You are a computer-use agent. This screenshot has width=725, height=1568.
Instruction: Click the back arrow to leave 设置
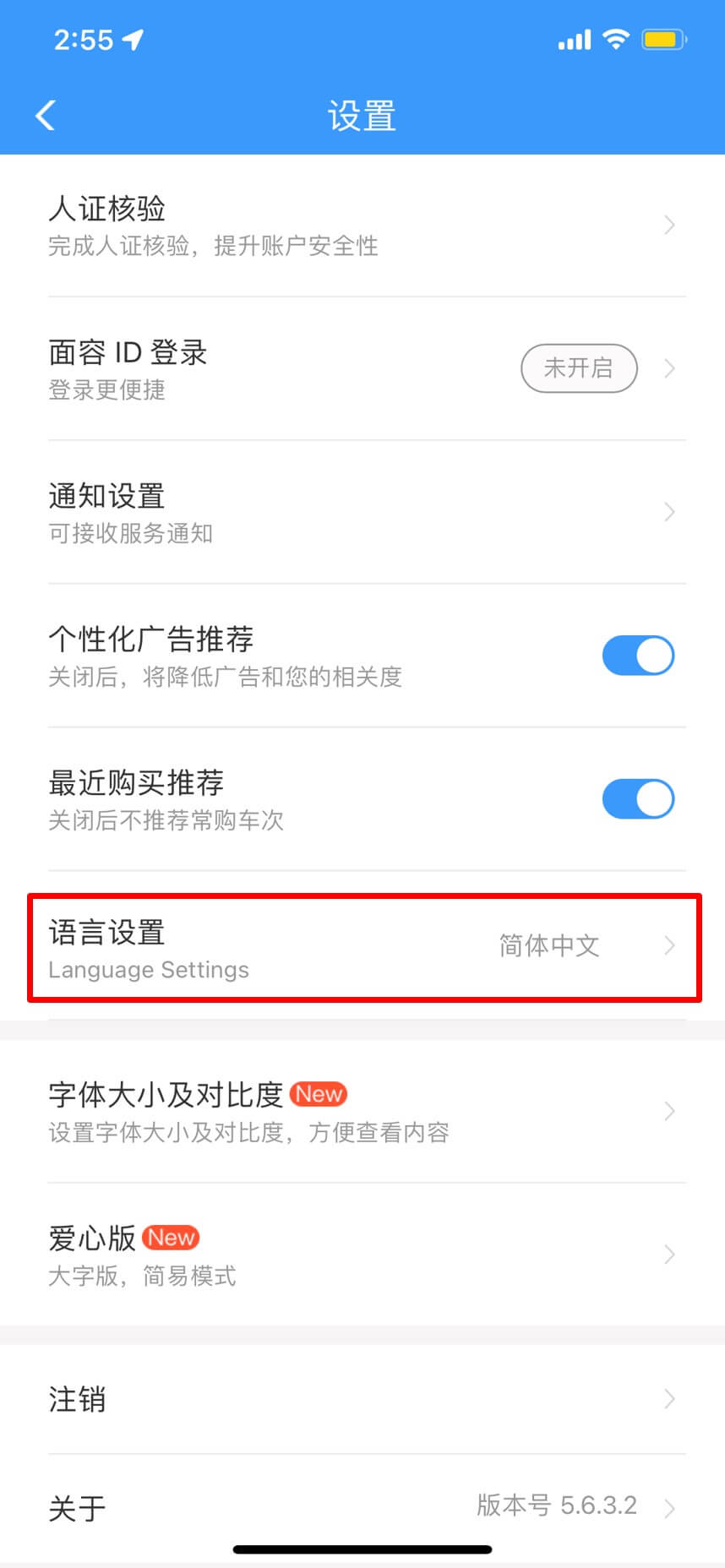point(46,115)
